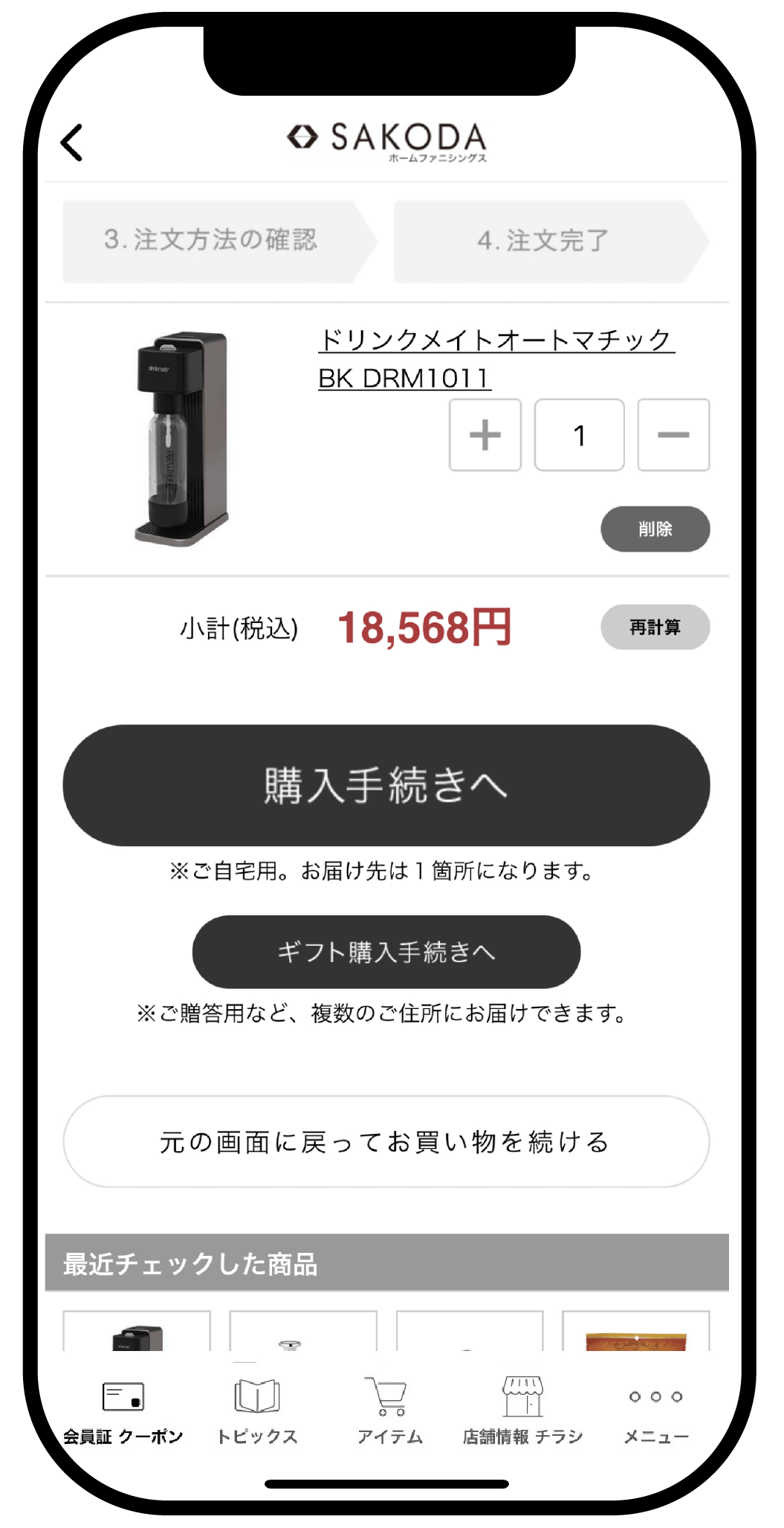Increase quantity with the plus button

(x=485, y=435)
